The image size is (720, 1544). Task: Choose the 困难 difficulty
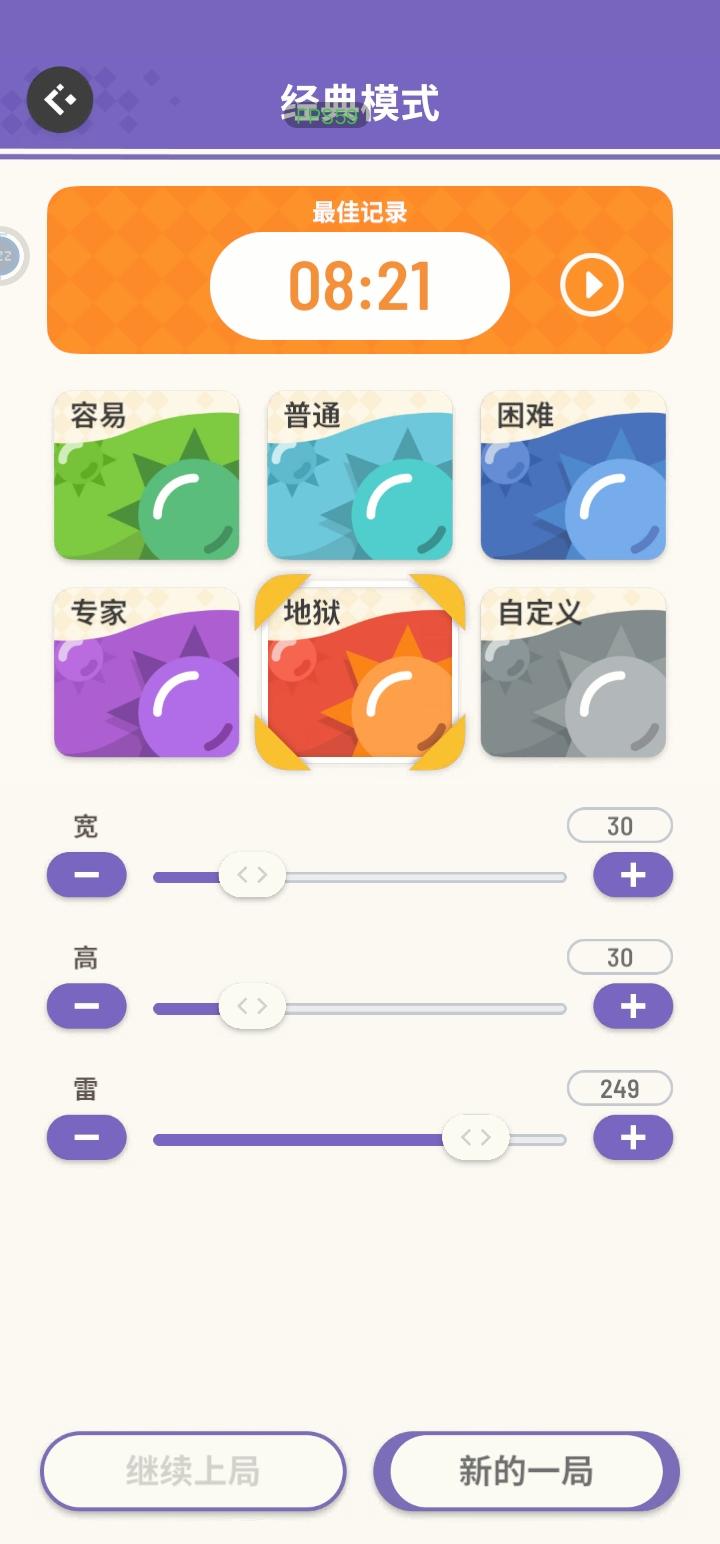coord(572,476)
